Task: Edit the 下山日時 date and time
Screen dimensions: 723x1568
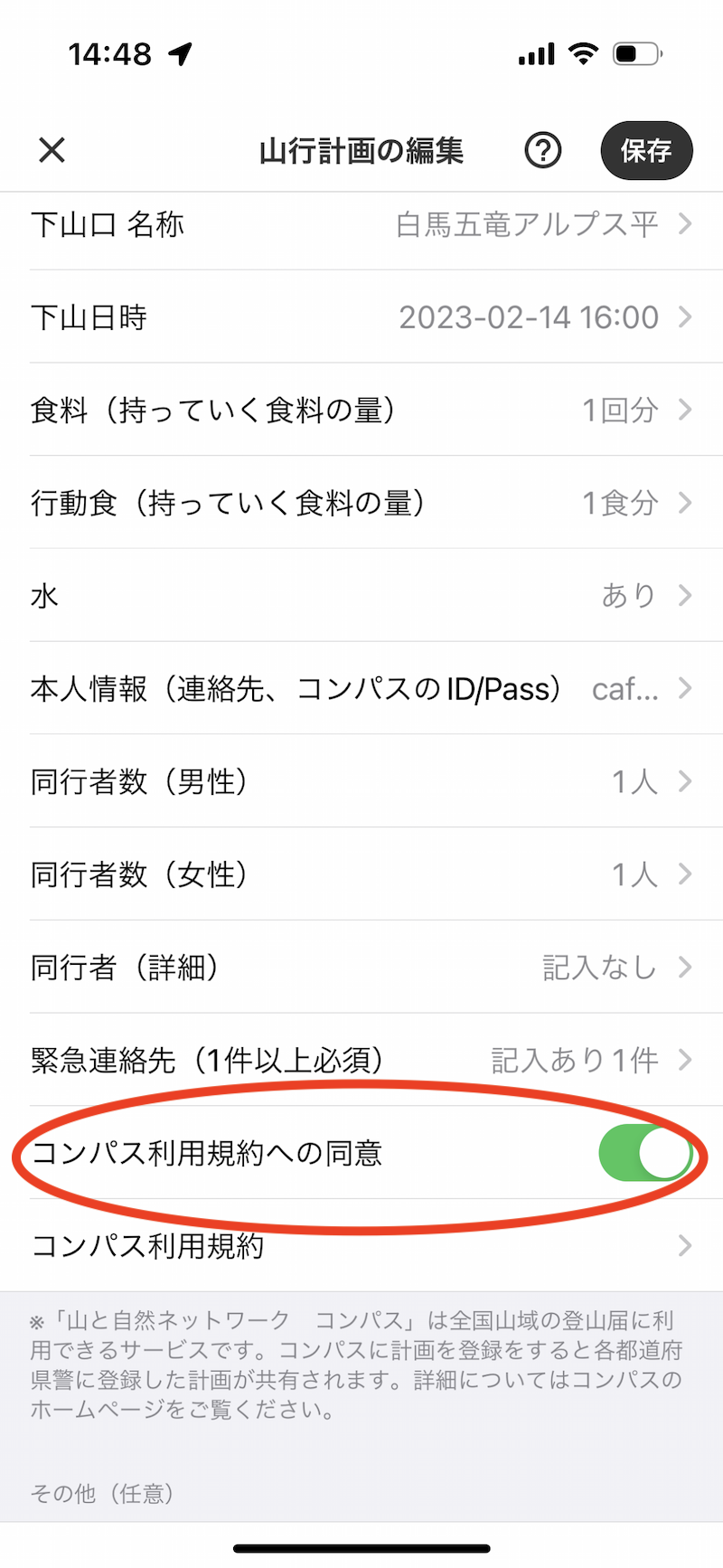Action: pos(361,316)
